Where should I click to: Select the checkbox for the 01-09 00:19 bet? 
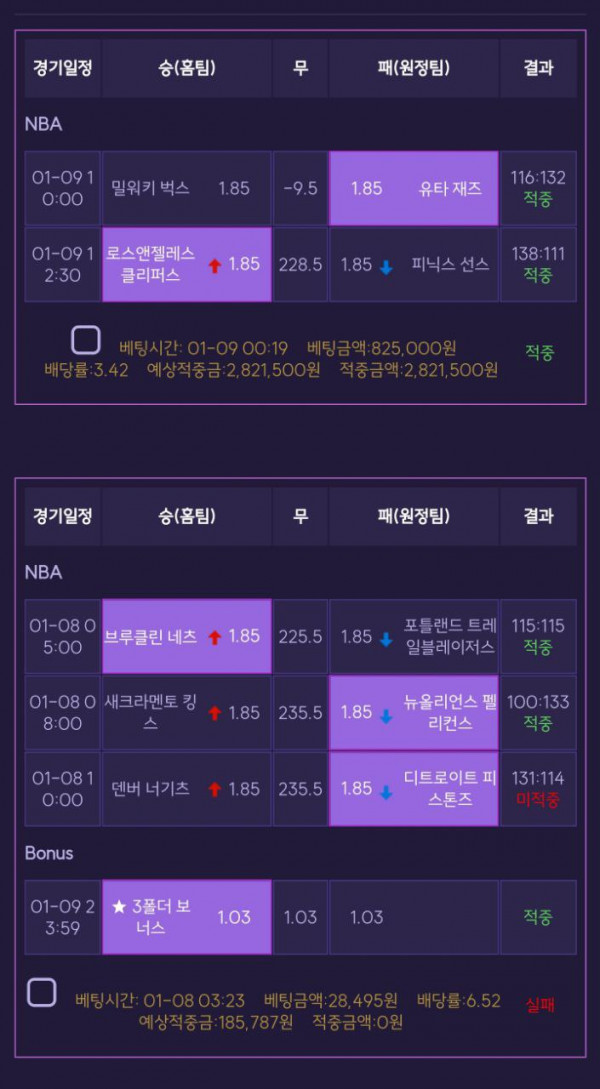86,340
